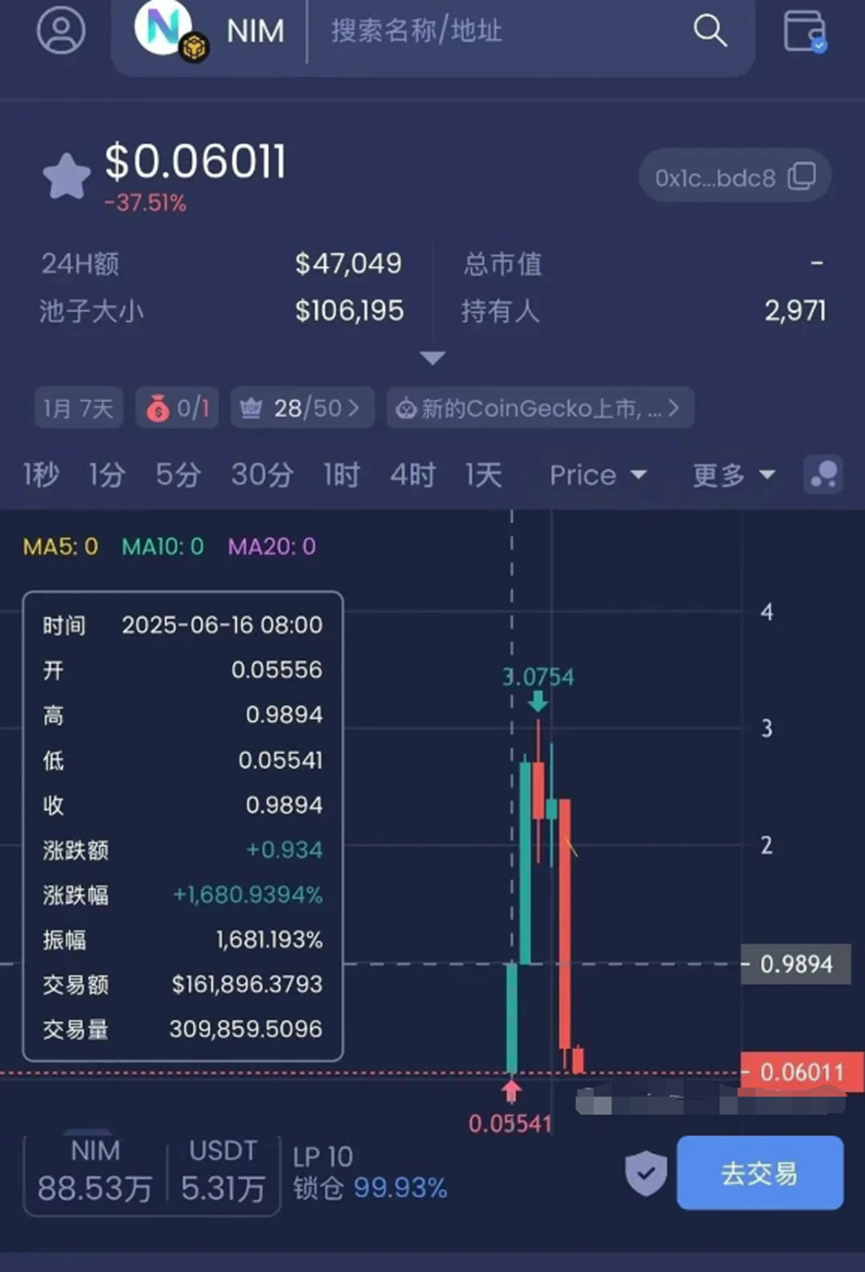
Task: Collapse the stats panel with the down arrow
Action: click(432, 358)
